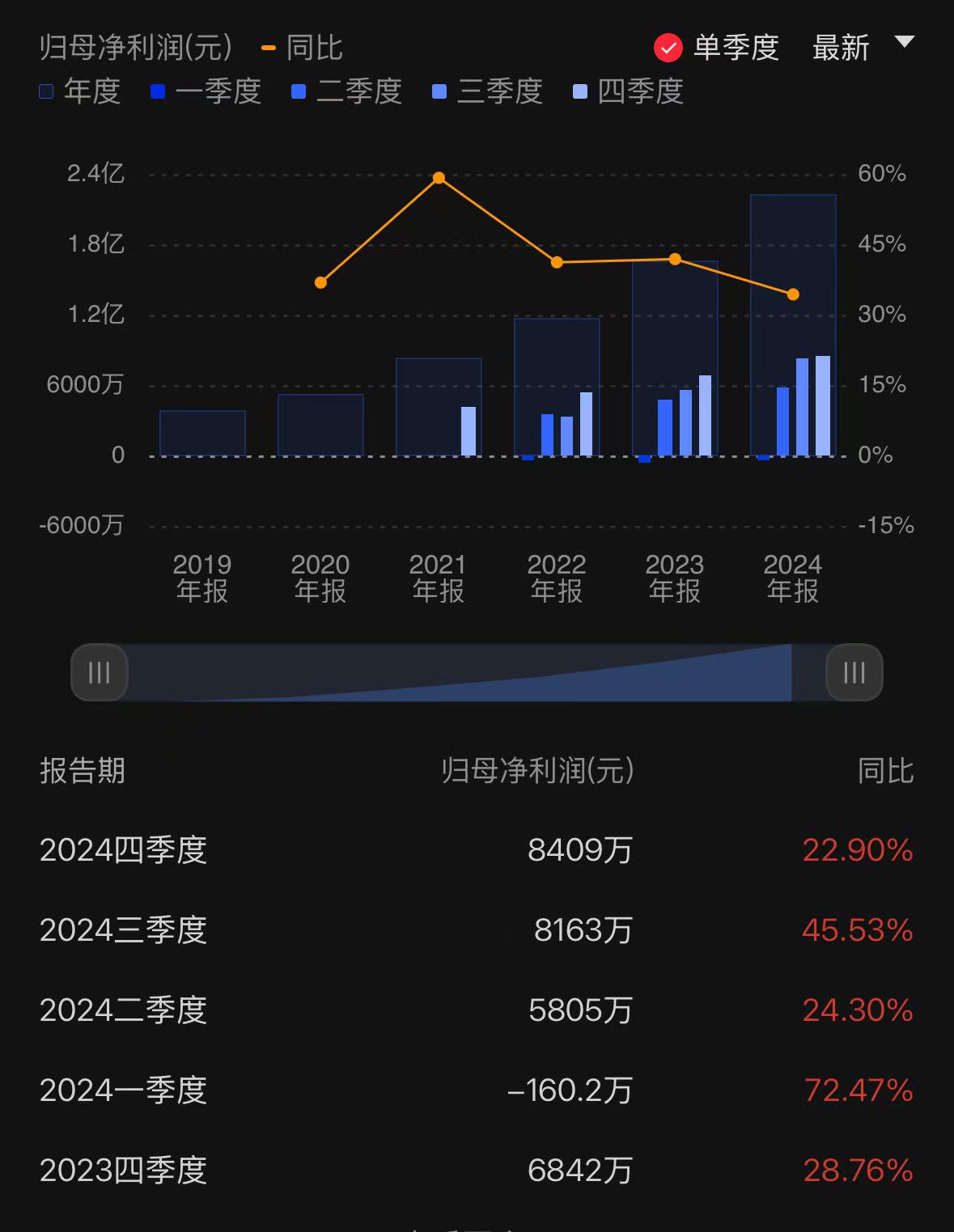The width and height of the screenshot is (954, 1232).
Task: Select the 2024 年报 bar in chart
Action: (x=792, y=324)
